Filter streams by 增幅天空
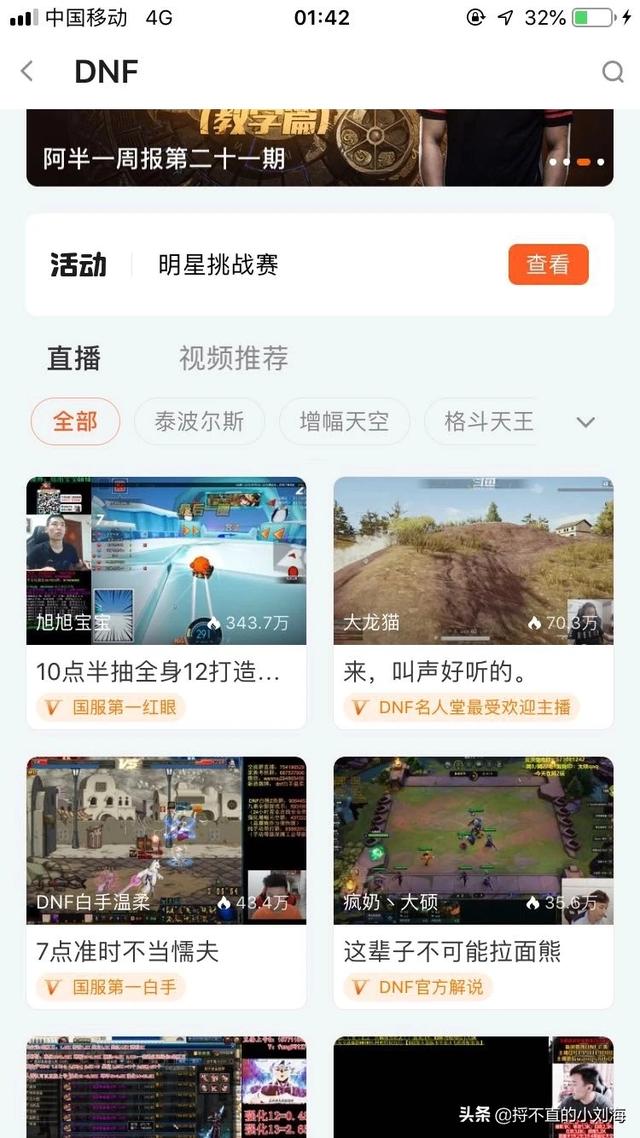The image size is (640, 1138). coord(344,421)
